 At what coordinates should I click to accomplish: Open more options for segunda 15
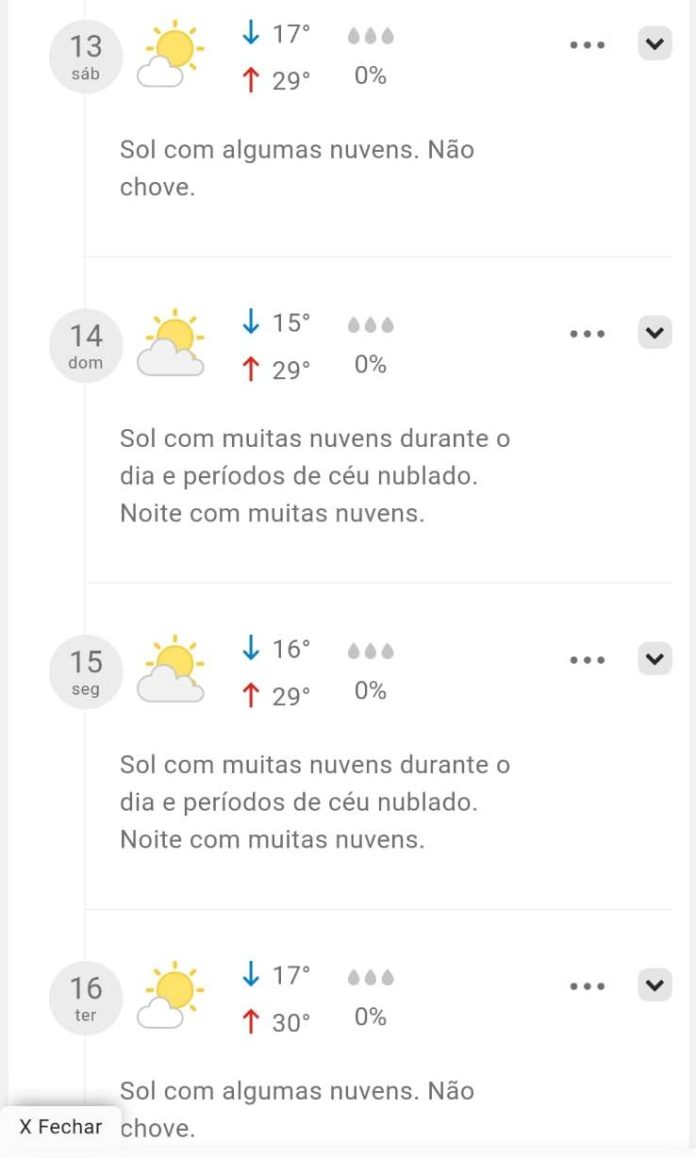pos(587,660)
